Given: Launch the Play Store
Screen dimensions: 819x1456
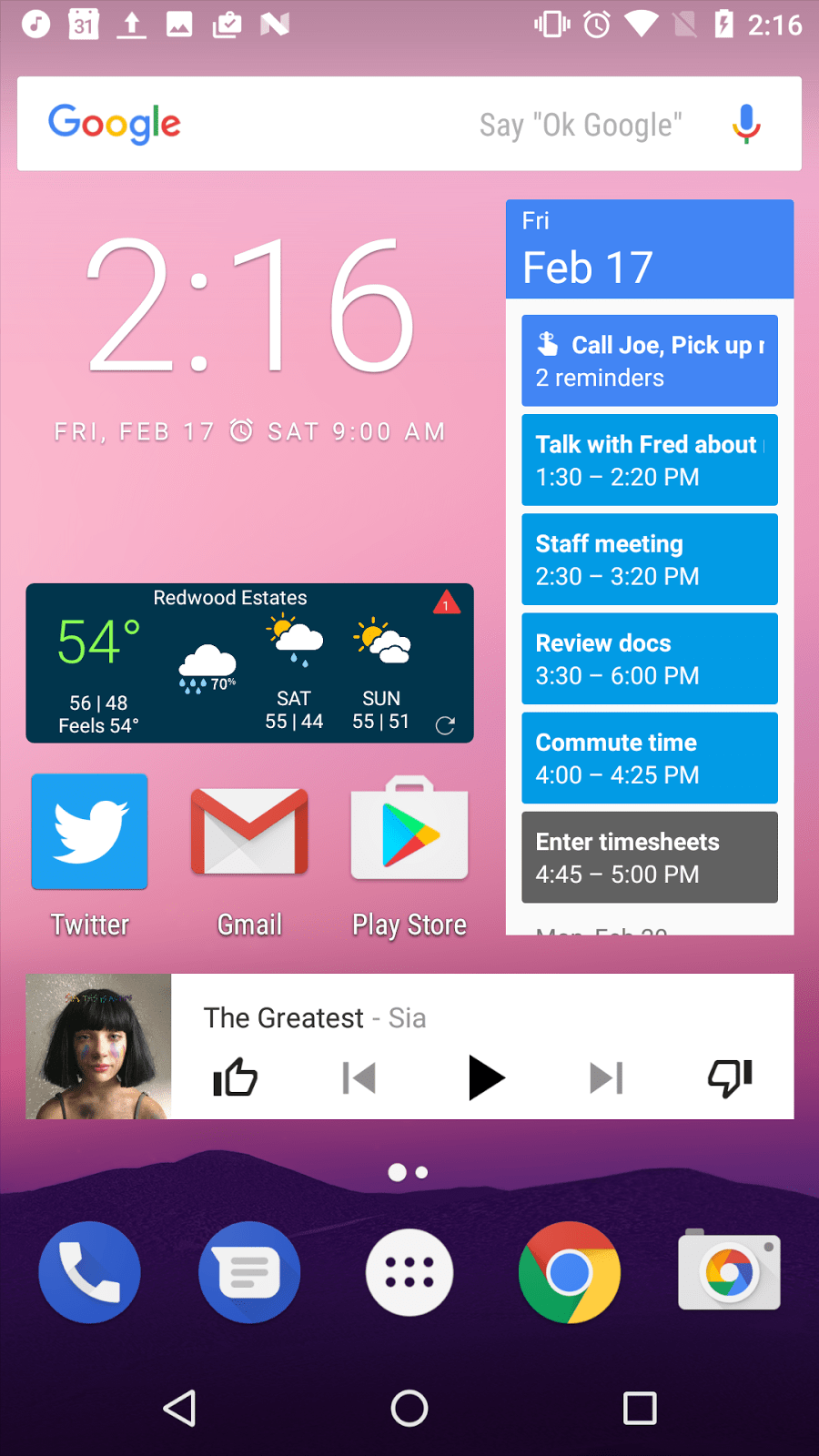Looking at the screenshot, I should tap(409, 831).
